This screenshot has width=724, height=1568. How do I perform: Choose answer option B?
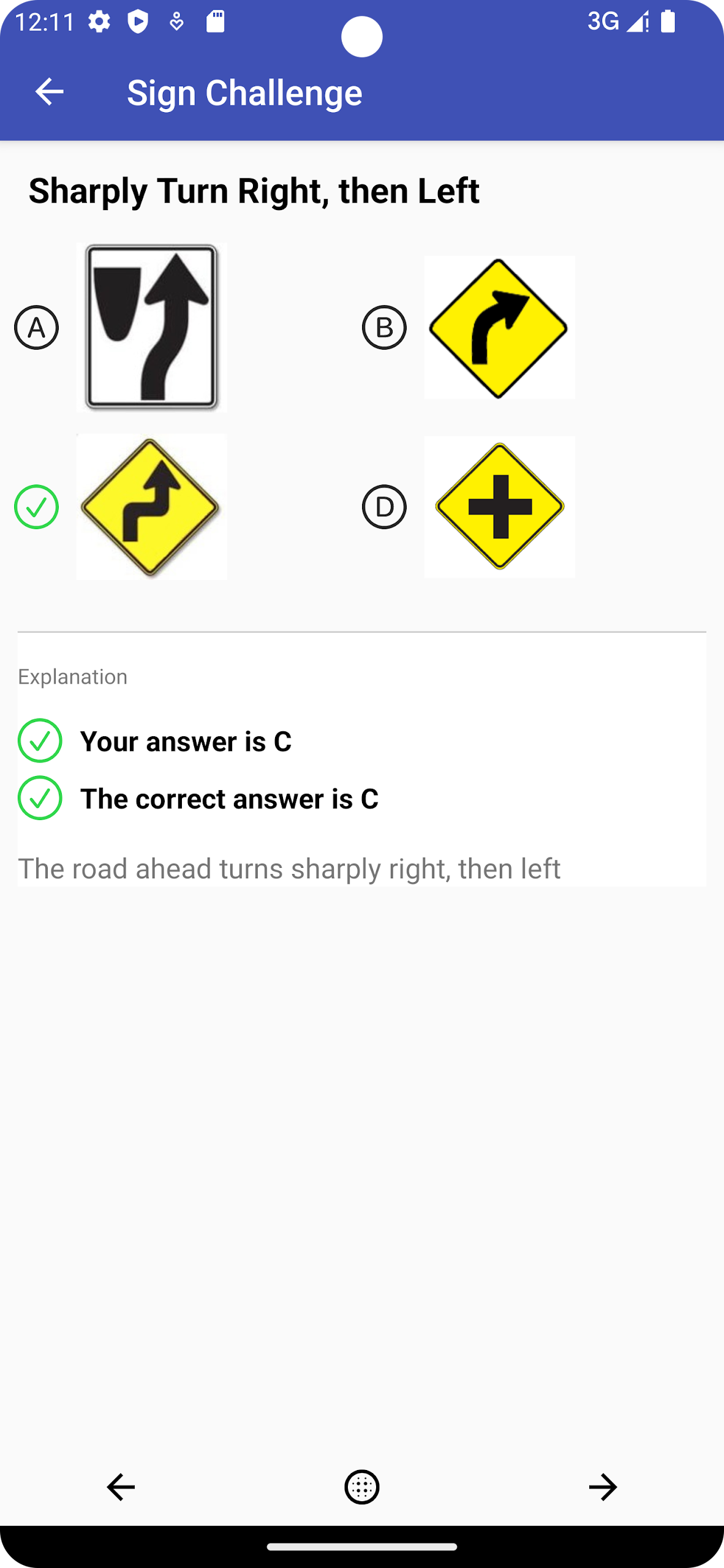pos(384,328)
